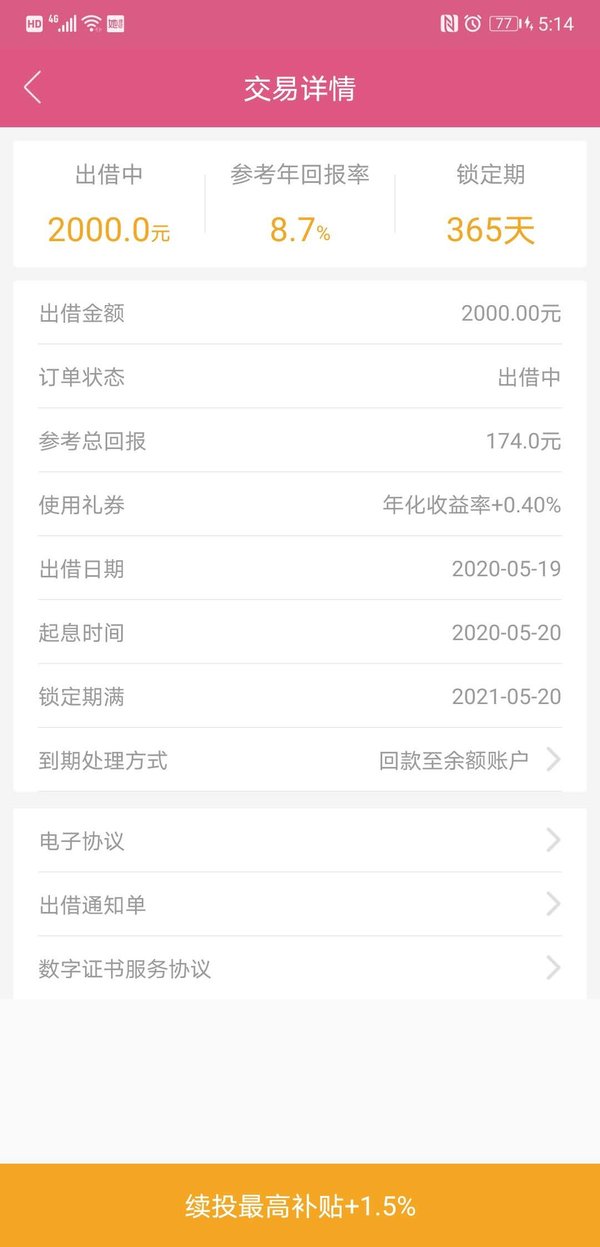Open the 电子协议 row

click(x=300, y=841)
